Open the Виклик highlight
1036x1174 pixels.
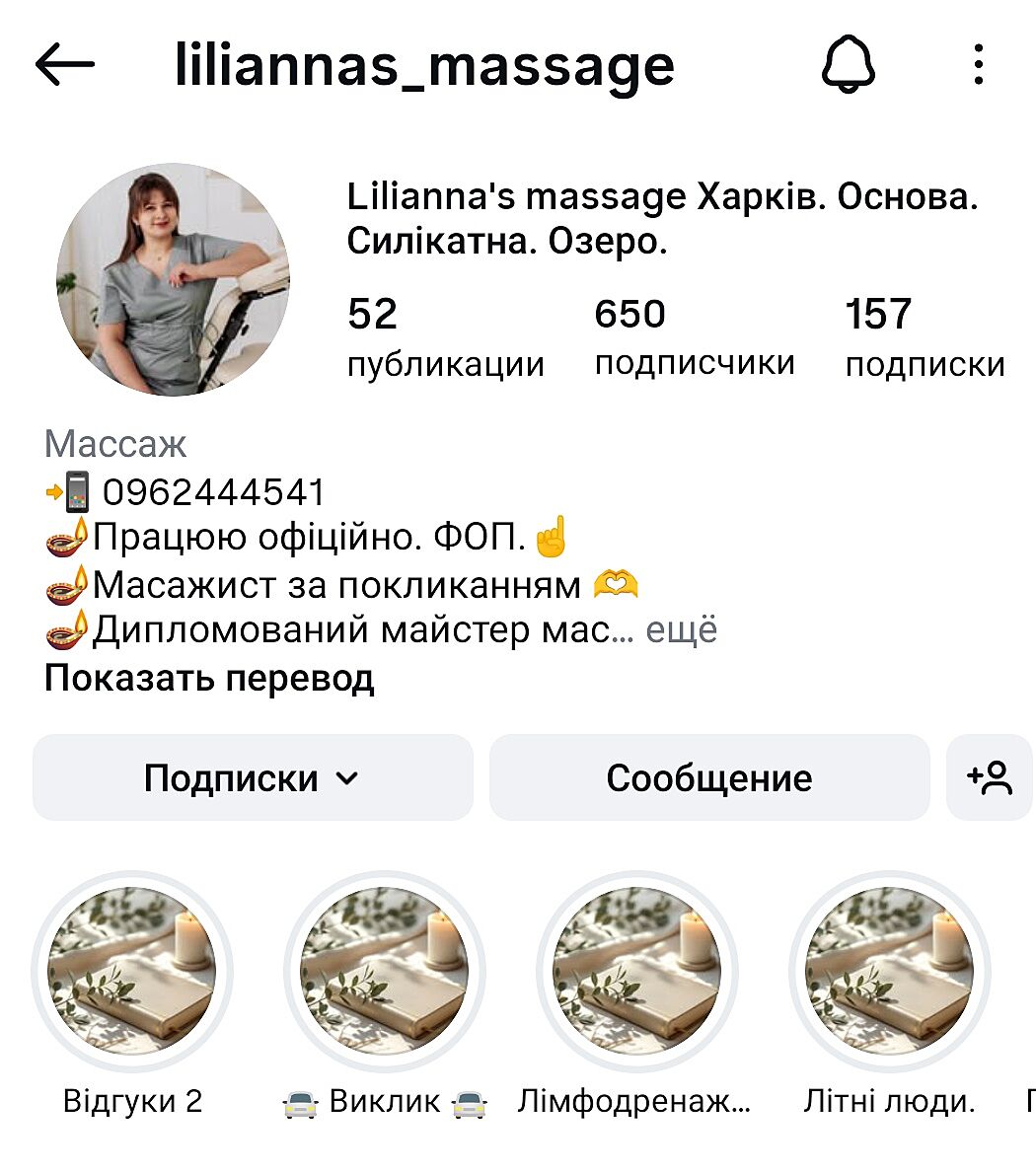(385, 972)
